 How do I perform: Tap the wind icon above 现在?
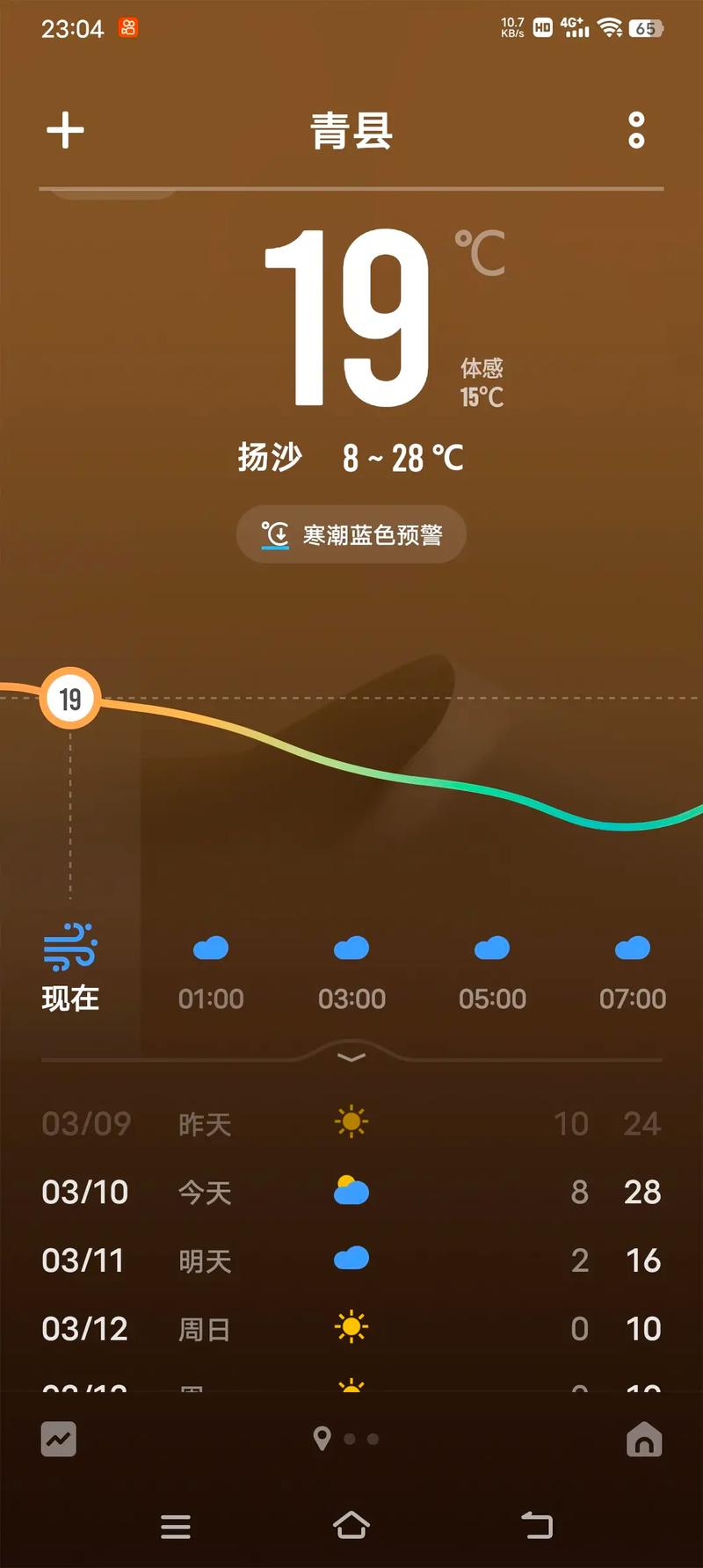pyautogui.click(x=70, y=947)
